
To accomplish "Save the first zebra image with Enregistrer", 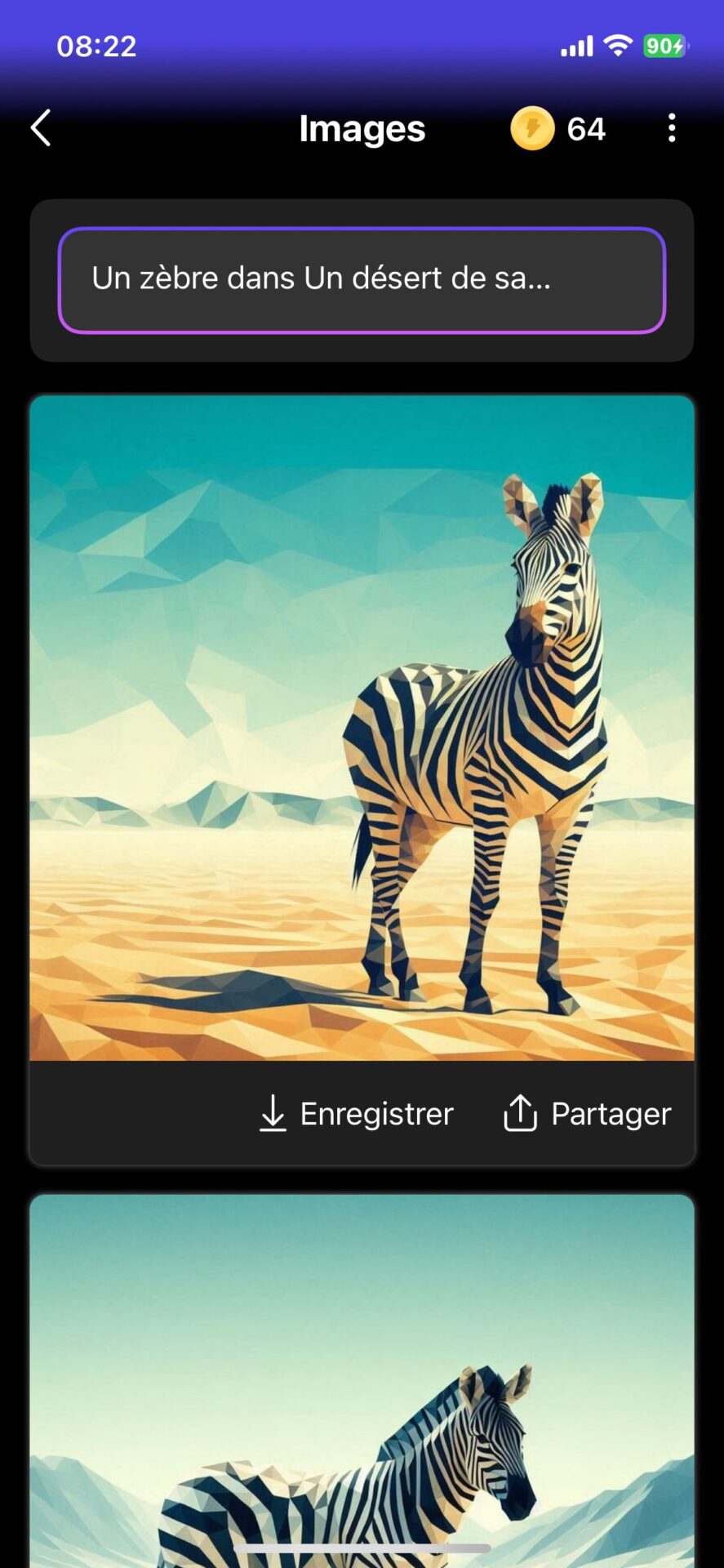I will [x=356, y=1114].
